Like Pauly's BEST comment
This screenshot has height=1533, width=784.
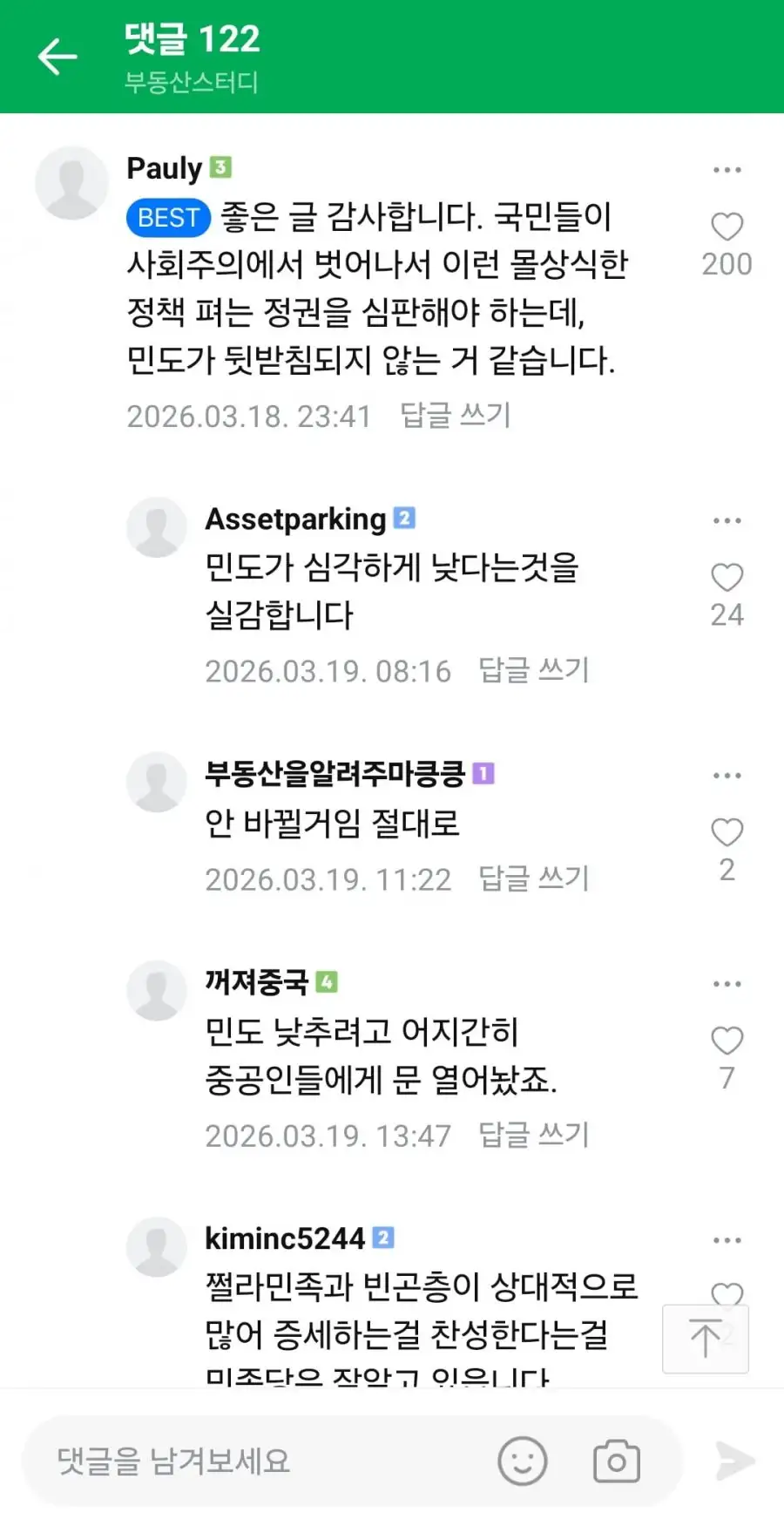(727, 227)
